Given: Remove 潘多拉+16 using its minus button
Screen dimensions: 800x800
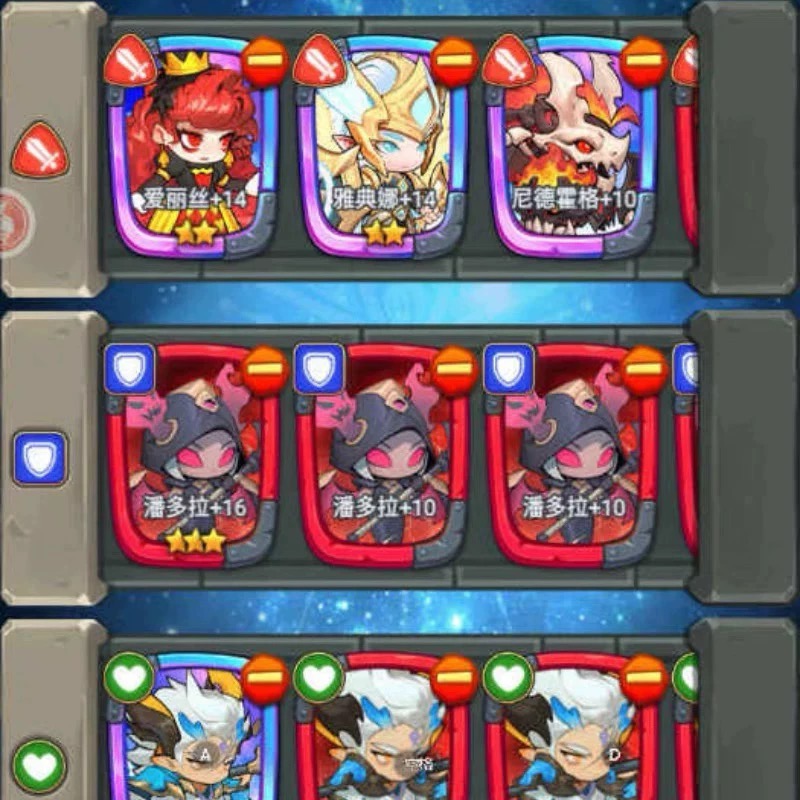Looking at the screenshot, I should pyautogui.click(x=265, y=370).
